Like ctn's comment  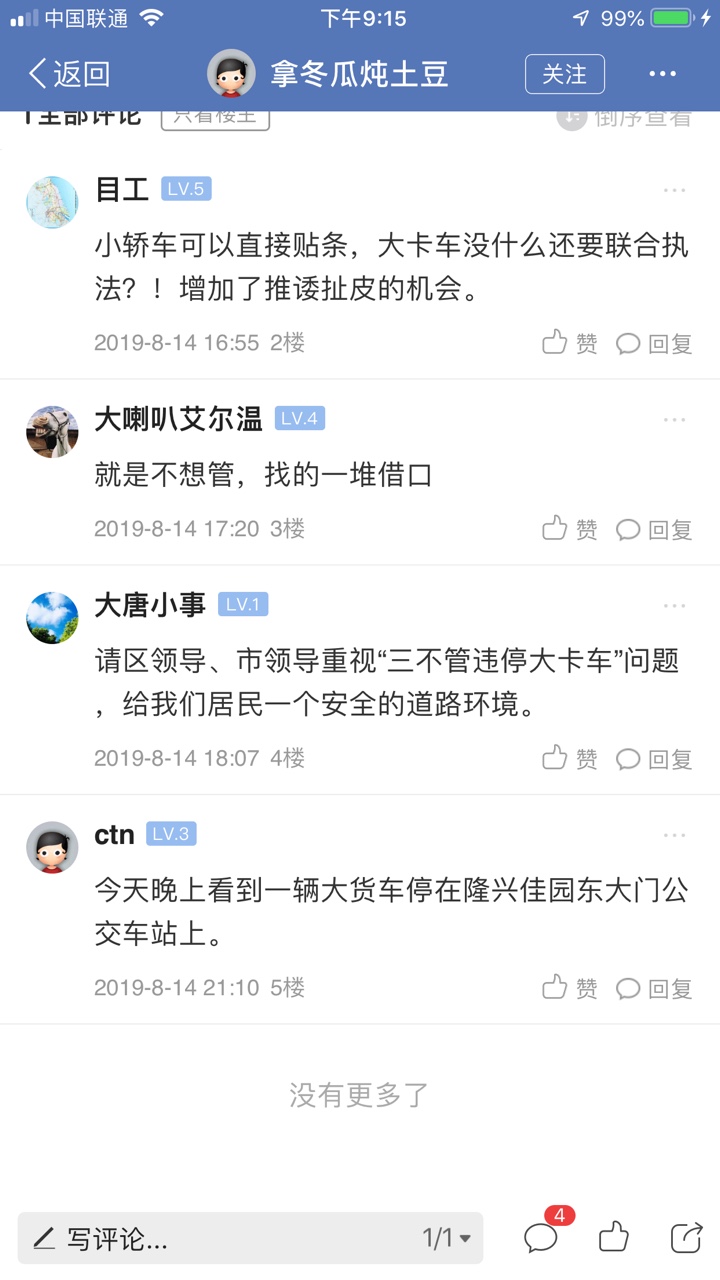click(x=569, y=988)
